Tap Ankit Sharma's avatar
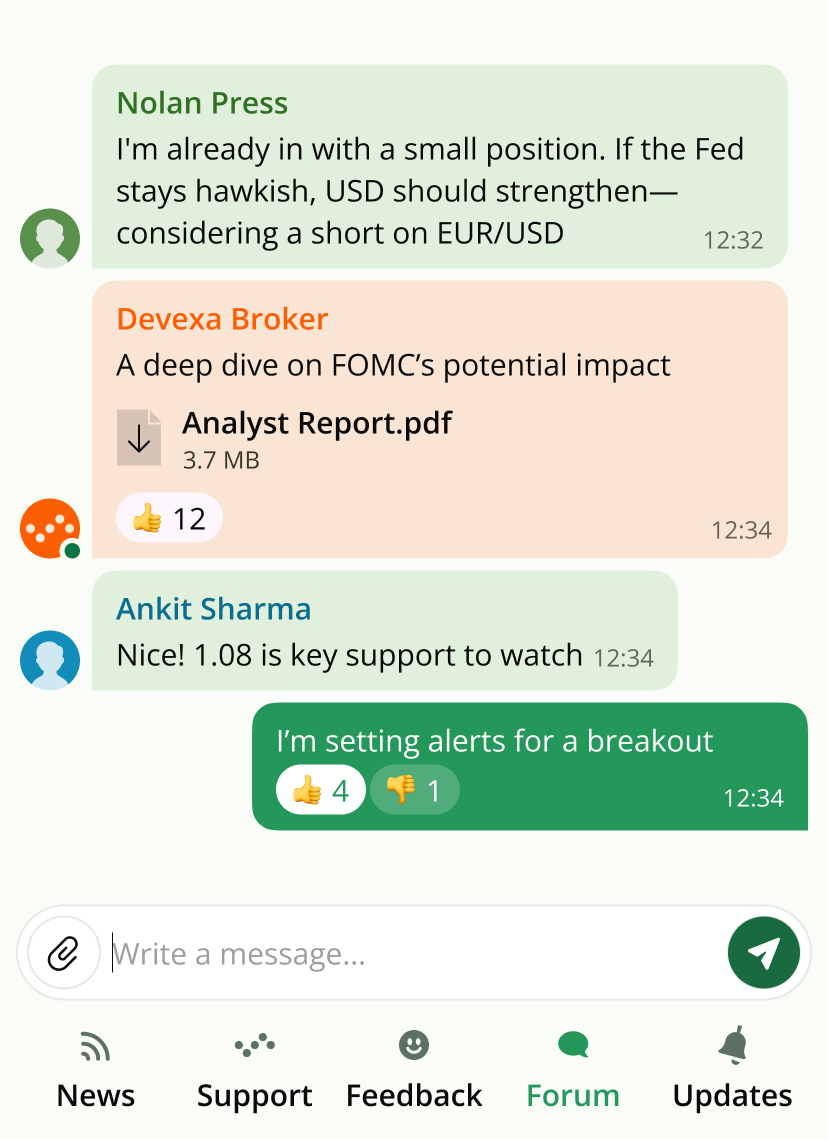The width and height of the screenshot is (828, 1139). point(50,660)
